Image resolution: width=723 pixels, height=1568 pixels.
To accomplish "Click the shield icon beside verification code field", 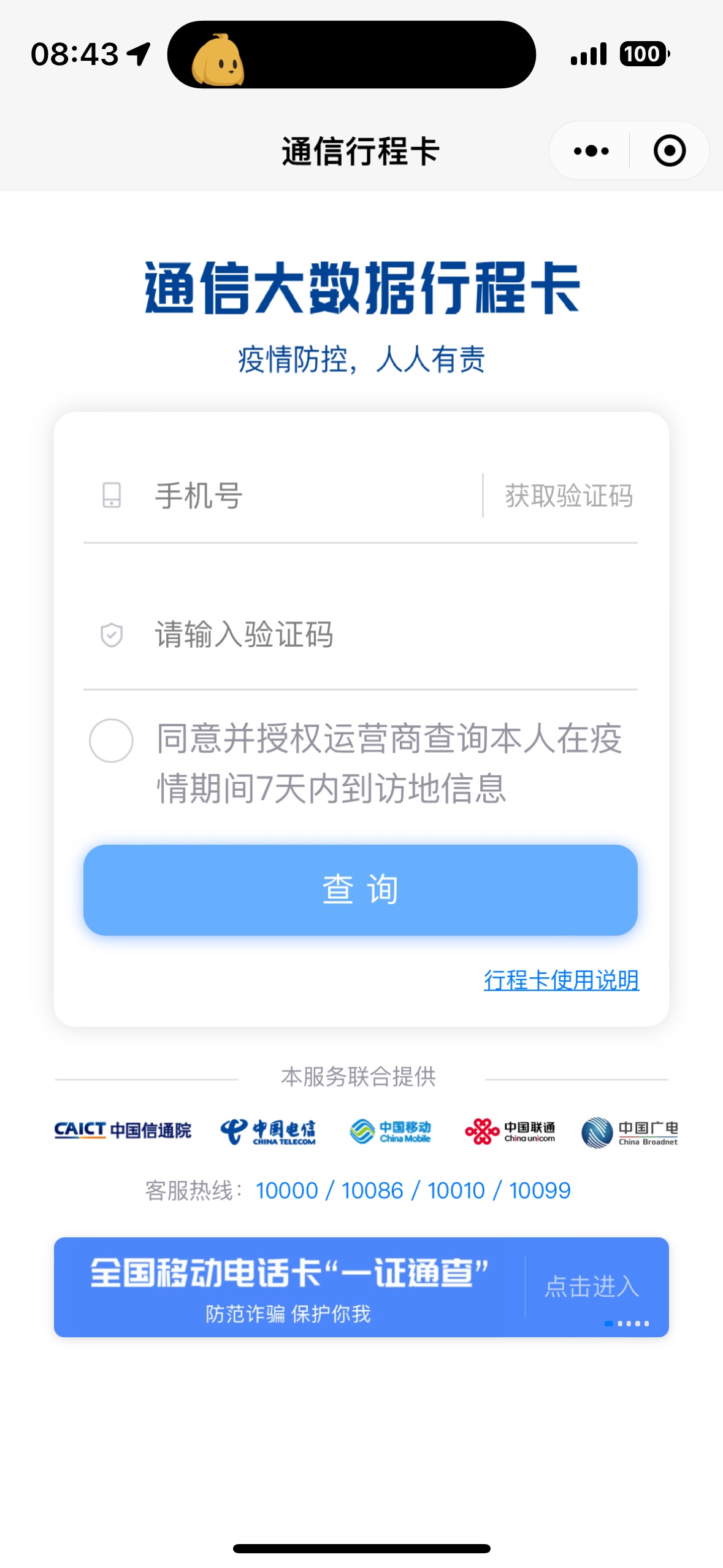I will click(x=110, y=636).
